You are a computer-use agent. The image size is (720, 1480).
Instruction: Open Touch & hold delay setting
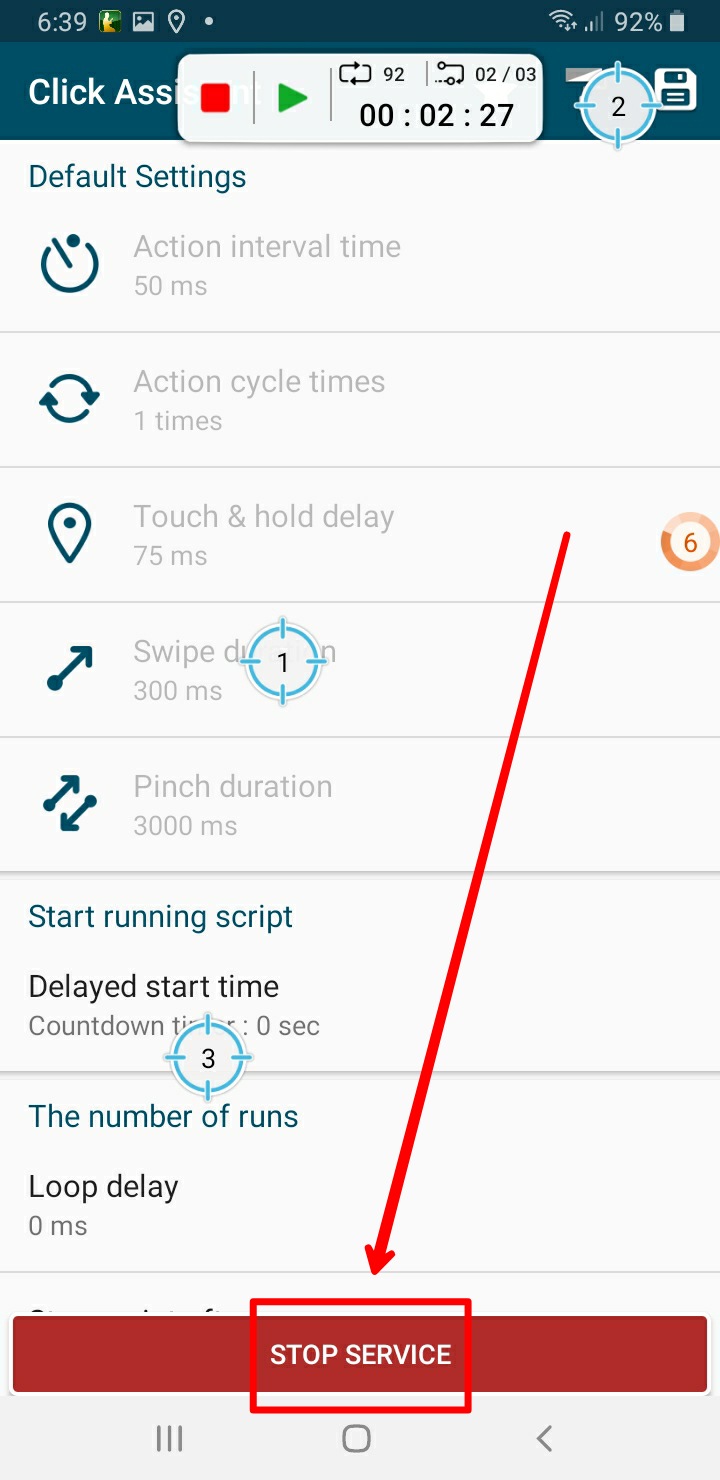click(x=264, y=535)
